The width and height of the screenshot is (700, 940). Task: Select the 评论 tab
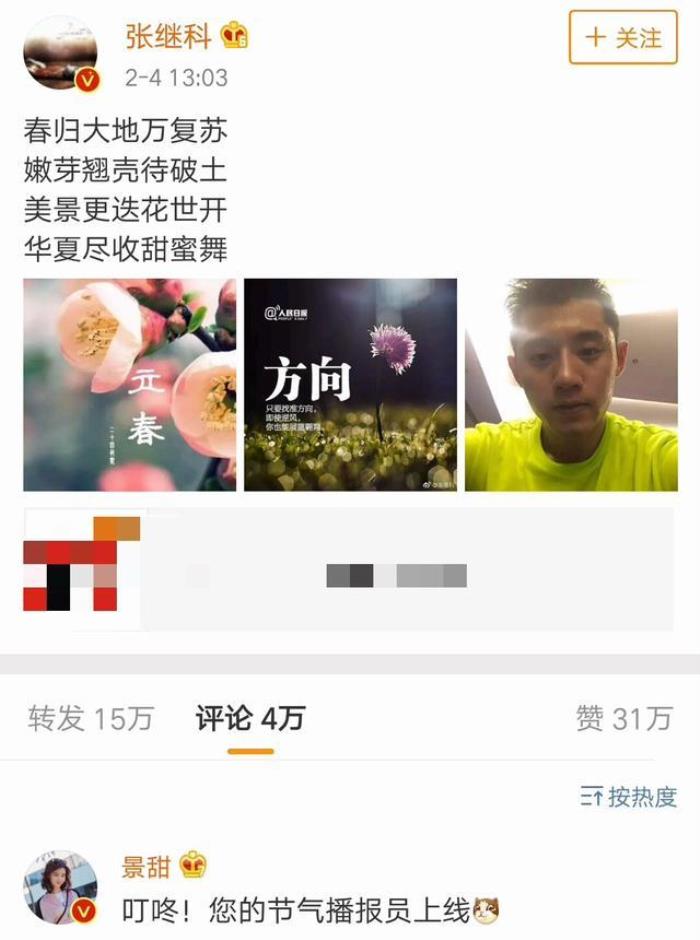tap(250, 718)
